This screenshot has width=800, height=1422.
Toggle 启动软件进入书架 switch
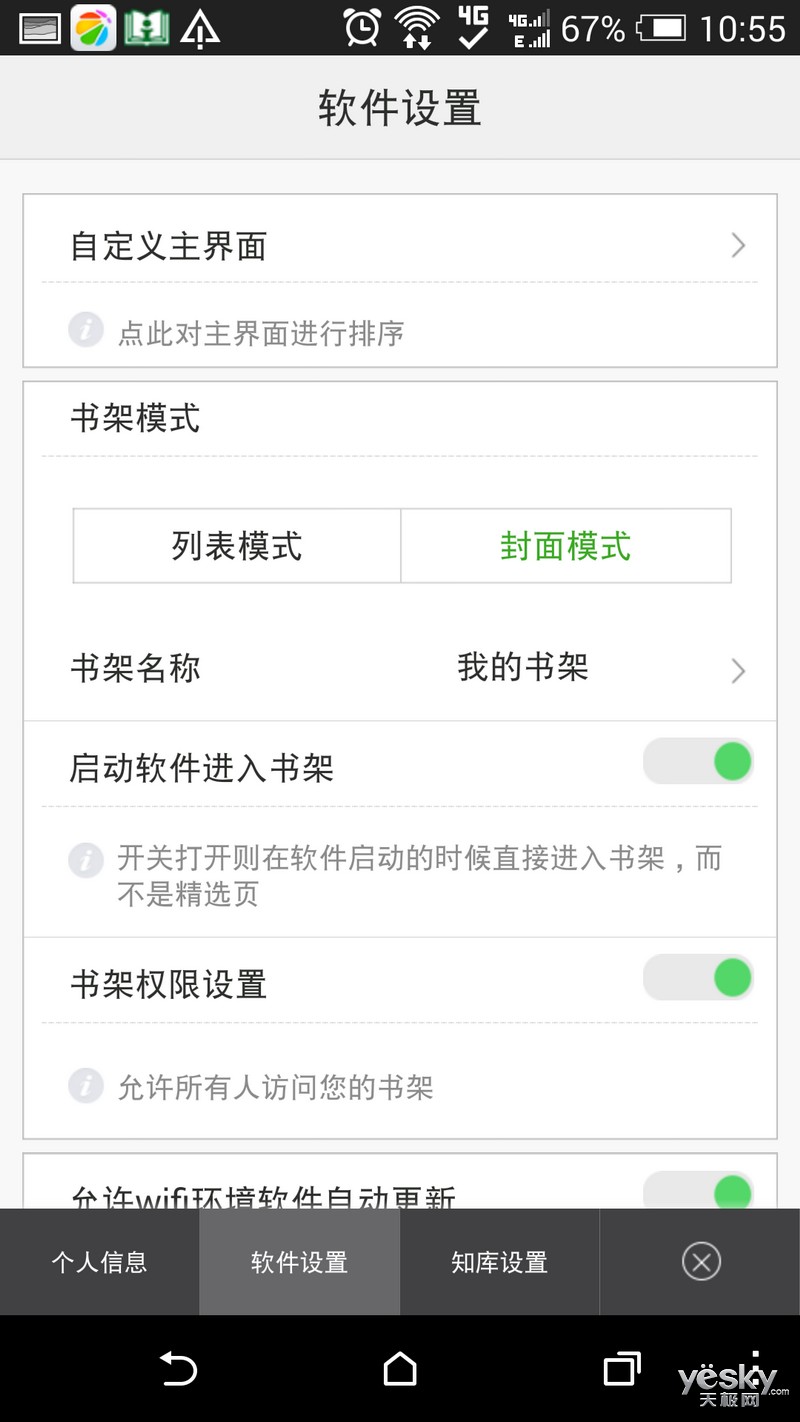pos(698,762)
